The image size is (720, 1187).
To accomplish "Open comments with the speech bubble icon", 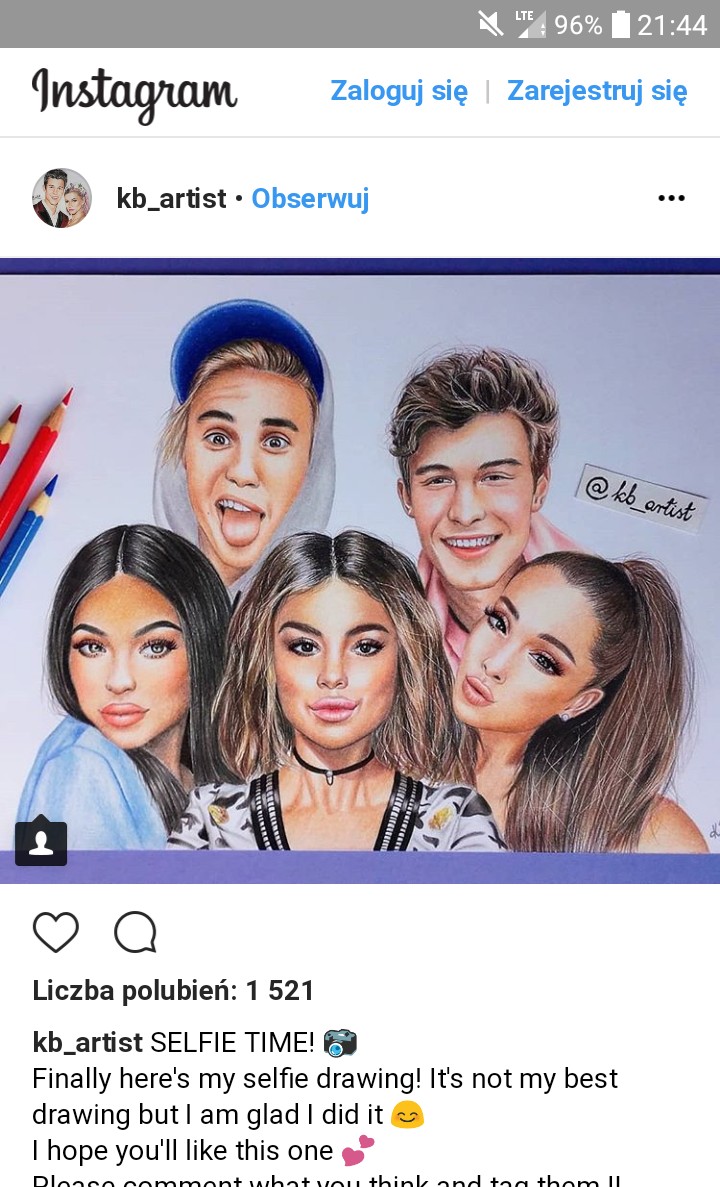I will tap(136, 932).
